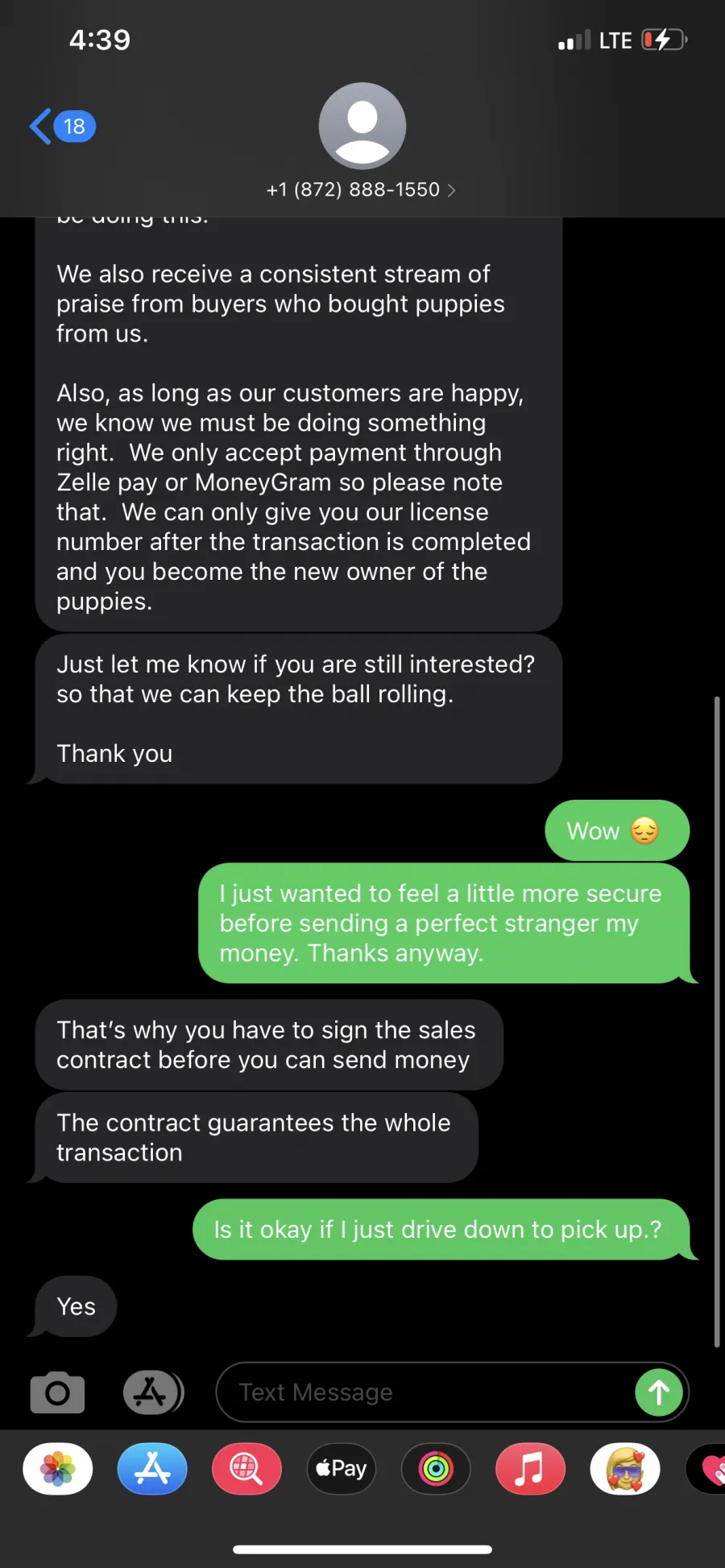Open the camera to attach a photo
The width and height of the screenshot is (725, 1568).
click(57, 1392)
